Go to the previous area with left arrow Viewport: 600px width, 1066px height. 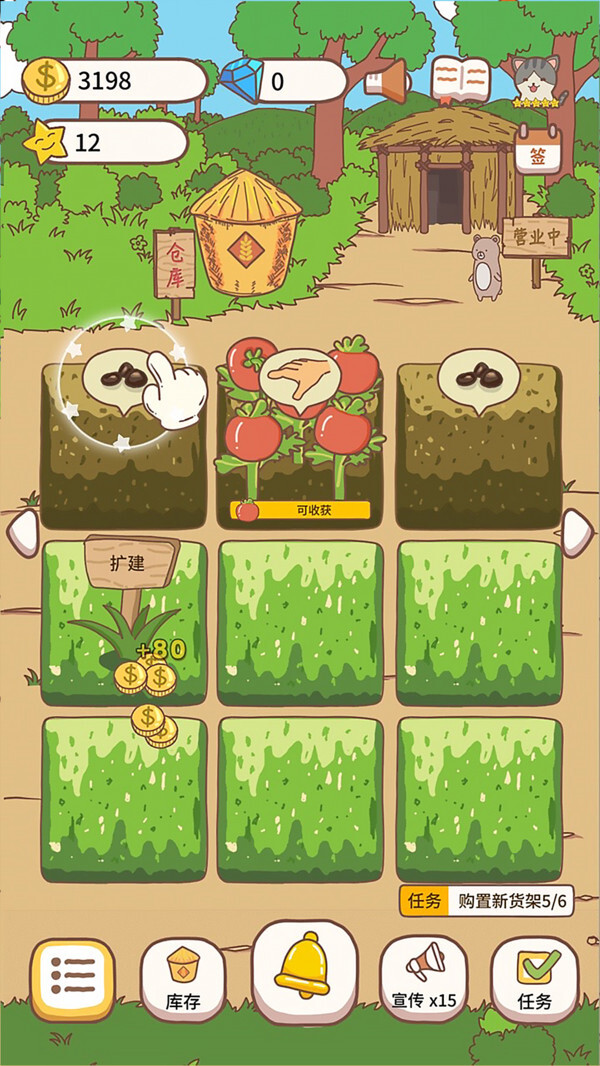tap(22, 534)
